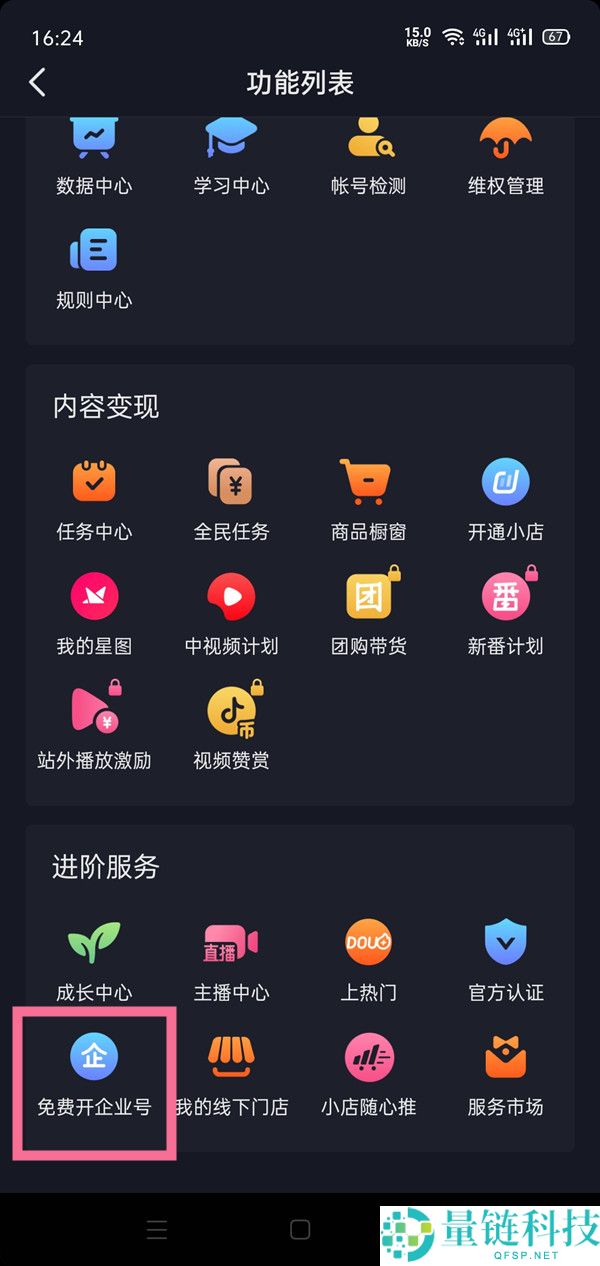Open 主播中心

[231, 958]
